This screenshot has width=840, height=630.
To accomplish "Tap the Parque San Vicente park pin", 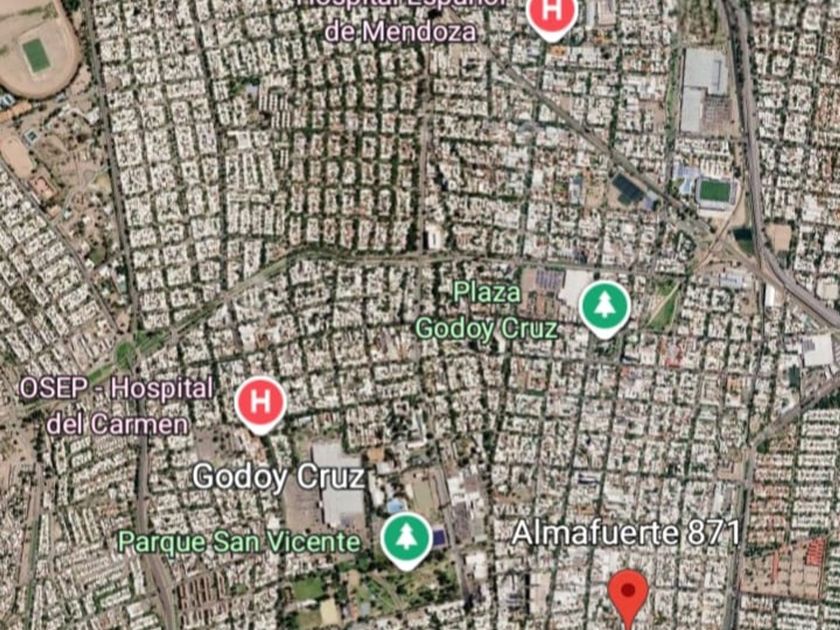I will click(x=407, y=540).
